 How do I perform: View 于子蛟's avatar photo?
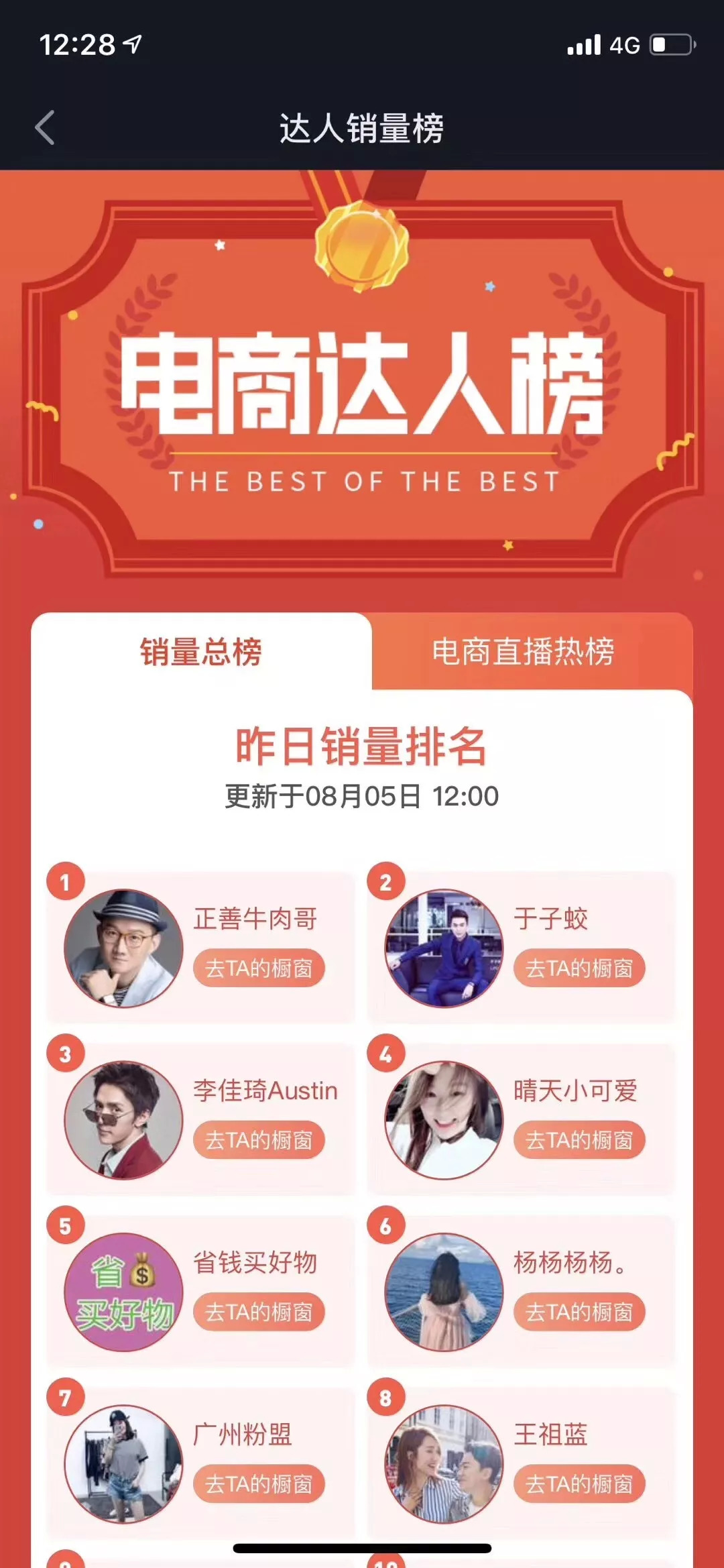tap(444, 948)
